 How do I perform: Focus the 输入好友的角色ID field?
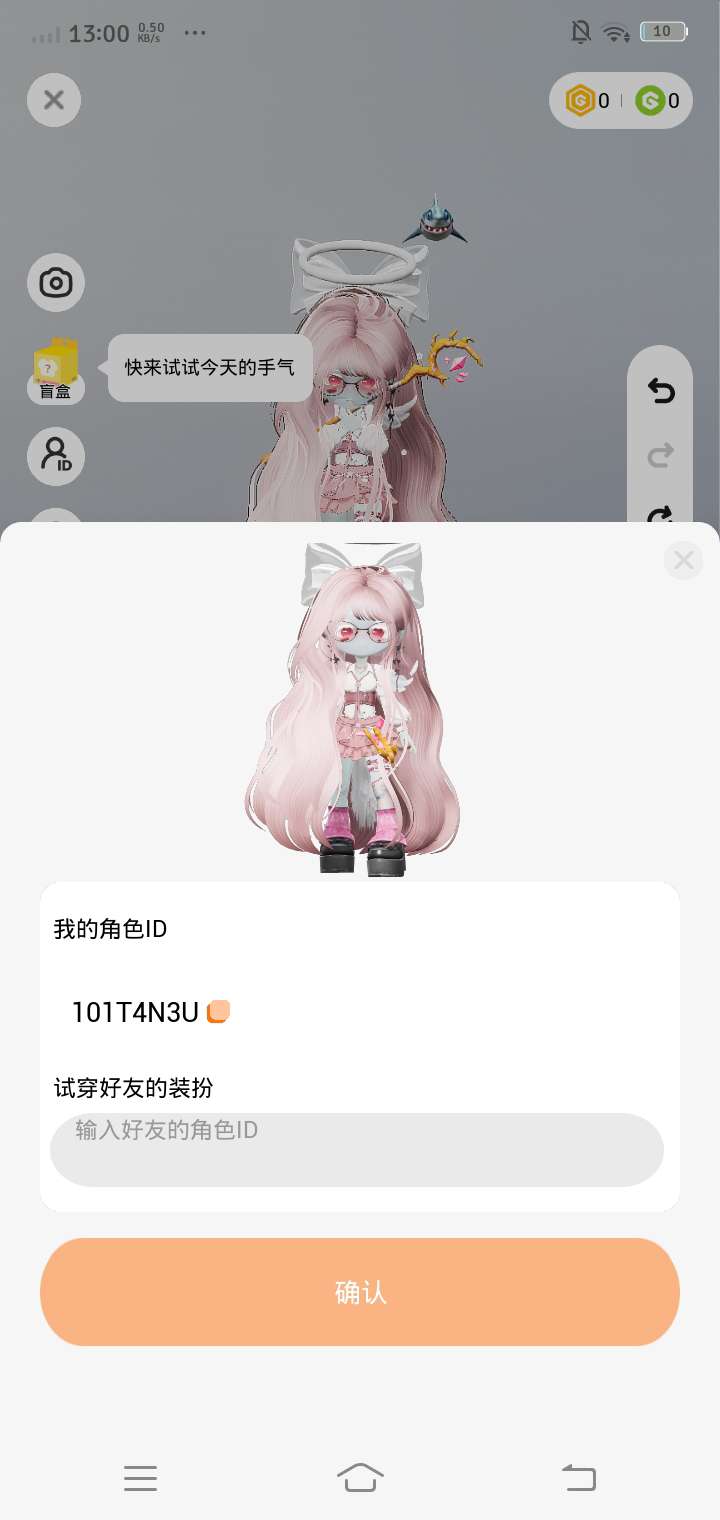pyautogui.click(x=356, y=1150)
